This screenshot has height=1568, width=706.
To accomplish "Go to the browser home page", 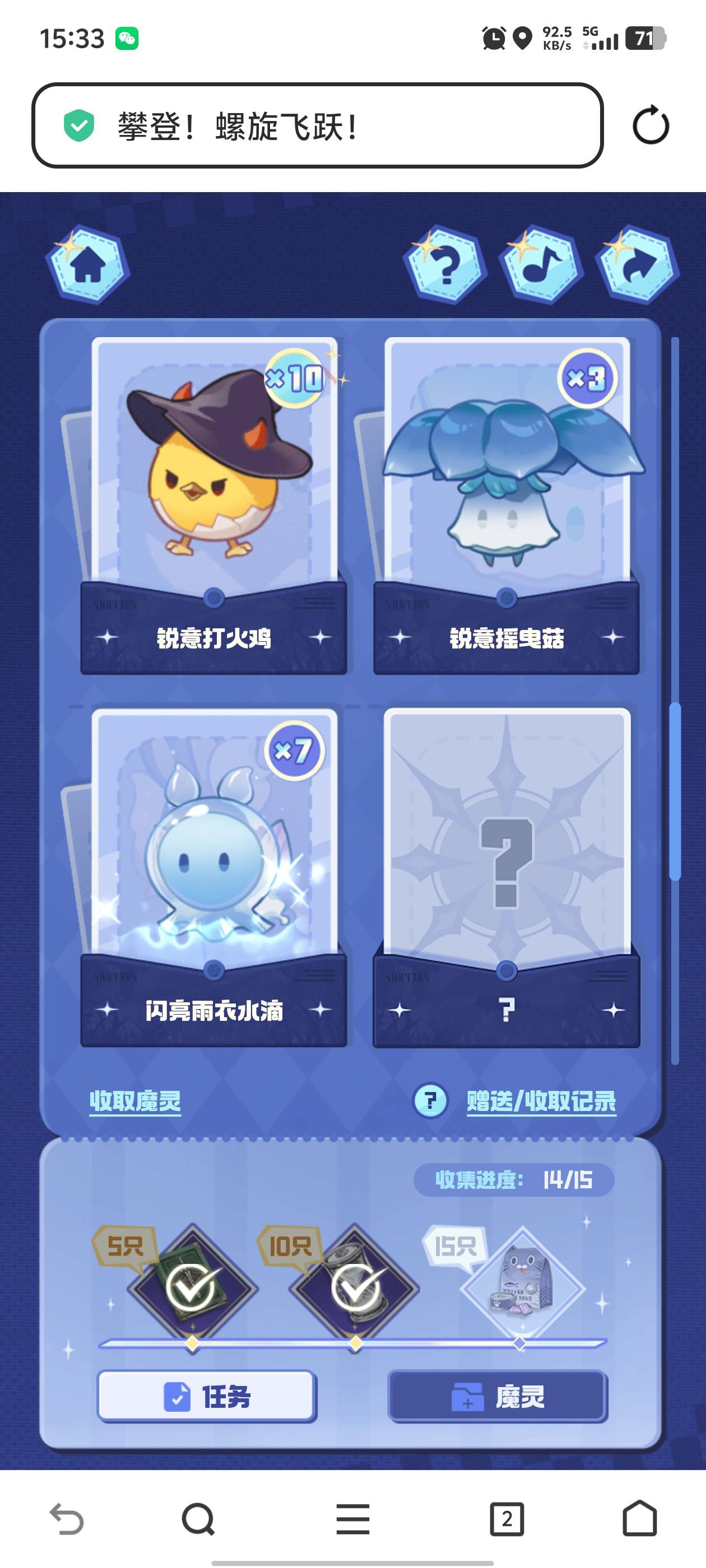I will click(640, 1519).
